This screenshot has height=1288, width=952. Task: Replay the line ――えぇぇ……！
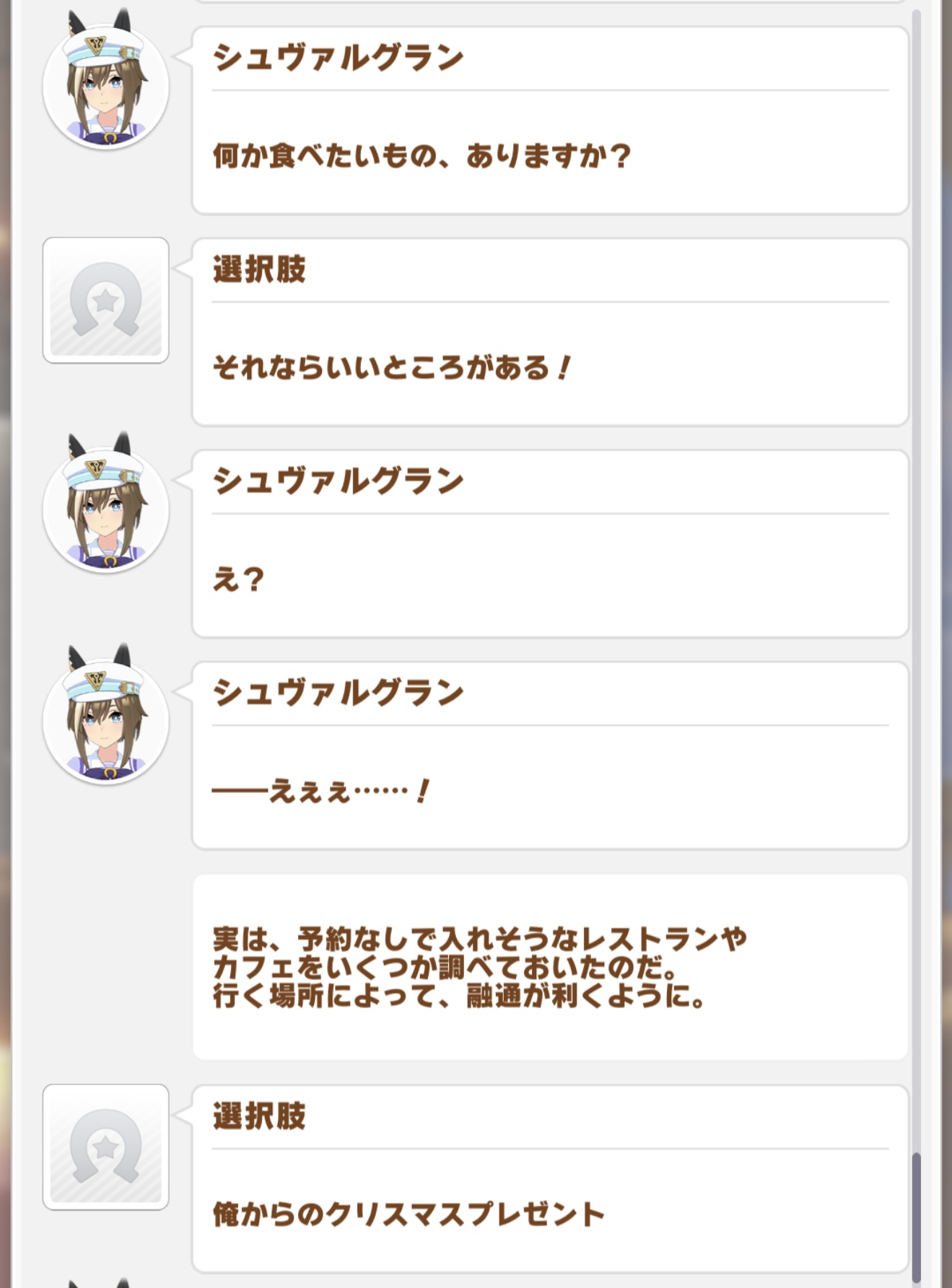[x=549, y=755]
